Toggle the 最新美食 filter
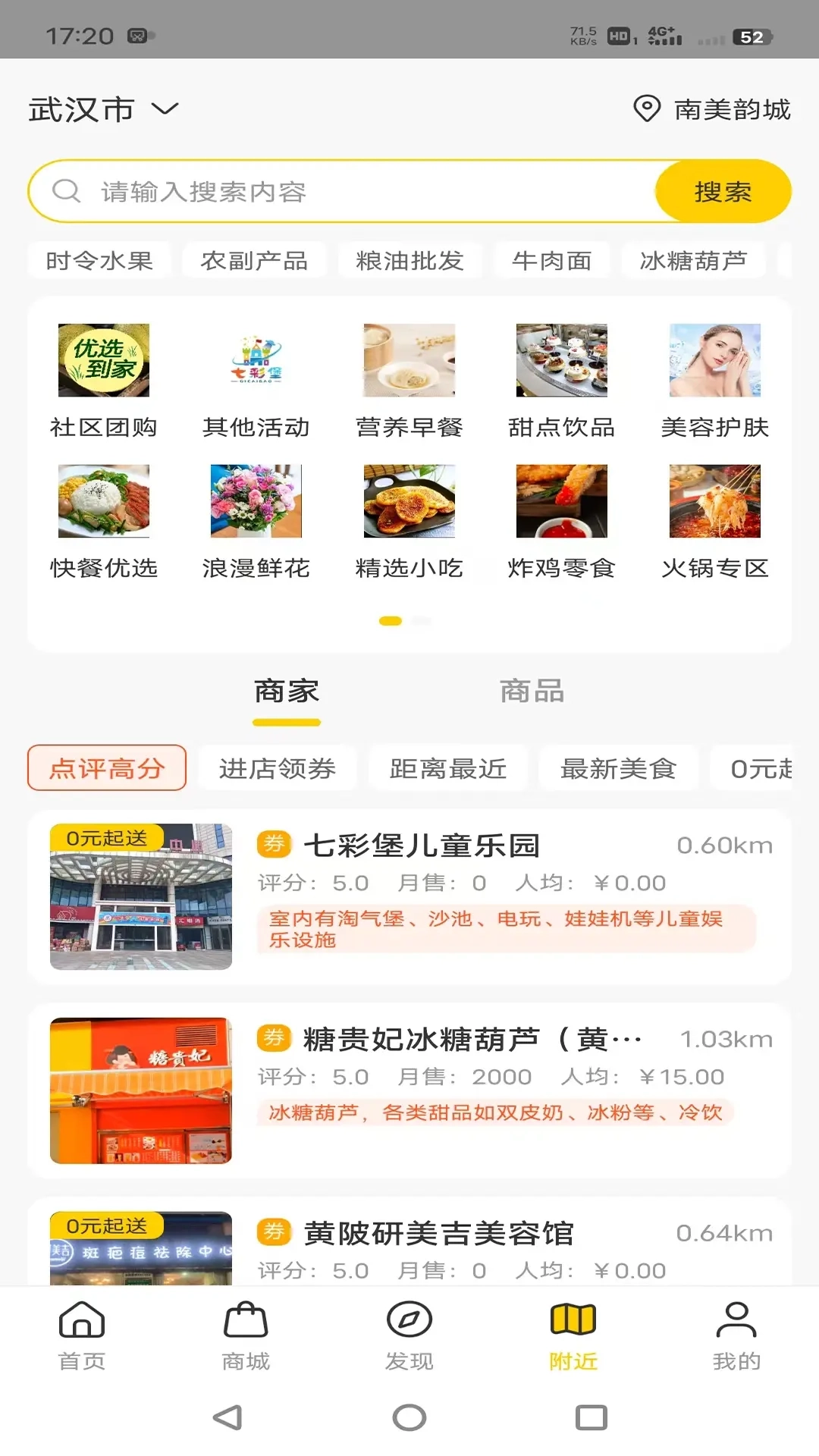The width and height of the screenshot is (819, 1456). (618, 767)
